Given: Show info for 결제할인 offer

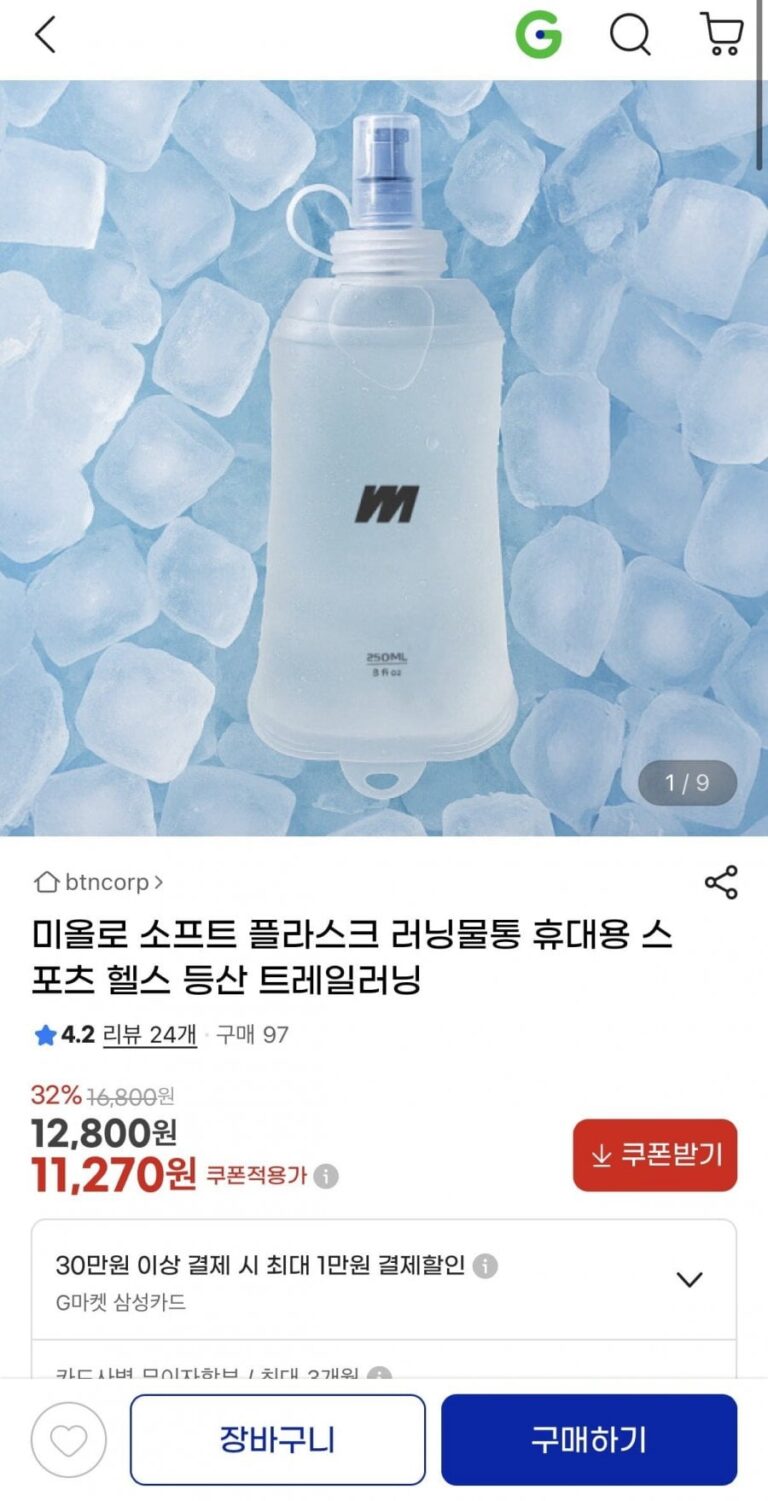Looking at the screenshot, I should (x=485, y=1266).
